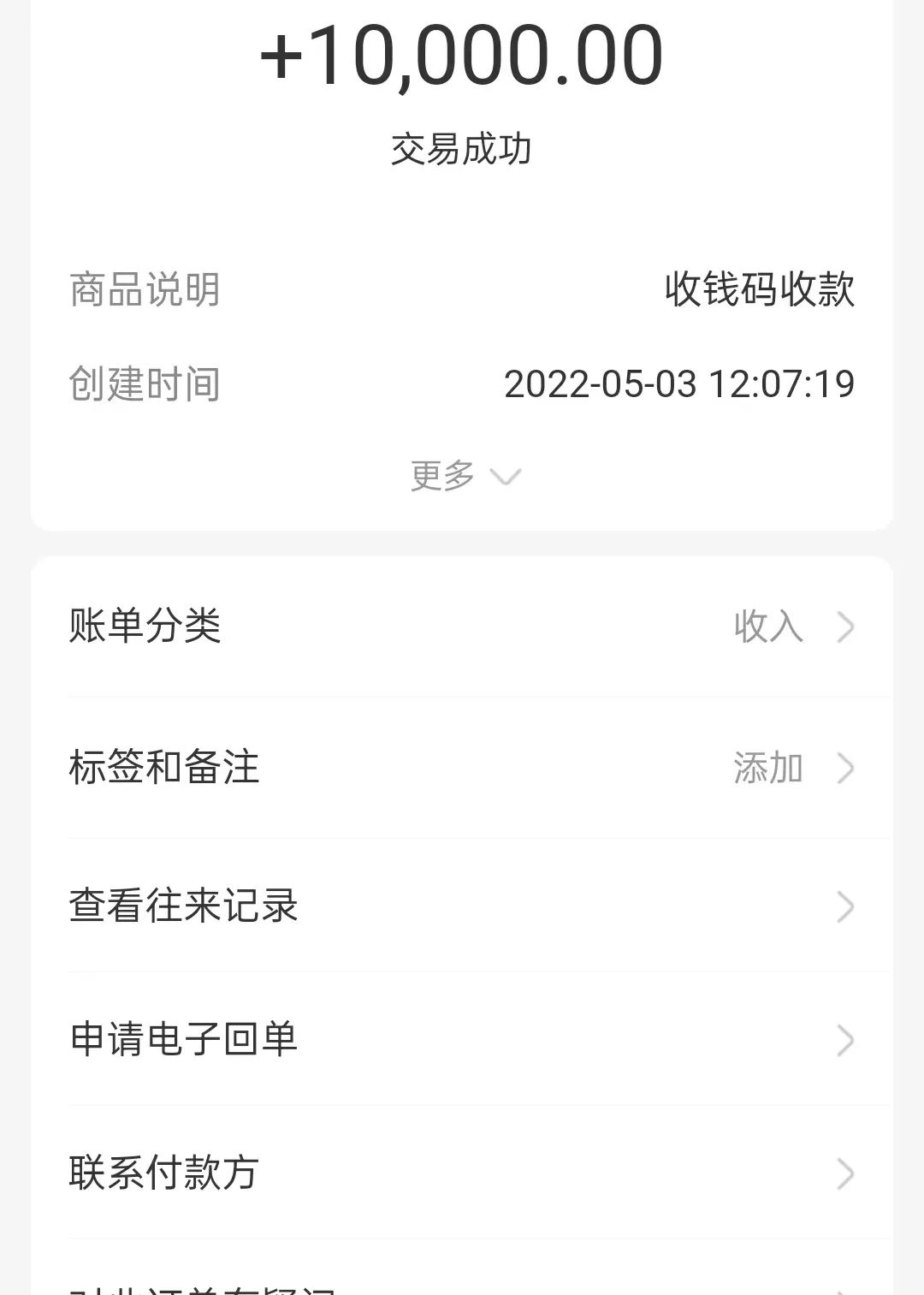Open 账单分类 category setting
This screenshot has height=1295, width=924.
tap(462, 627)
